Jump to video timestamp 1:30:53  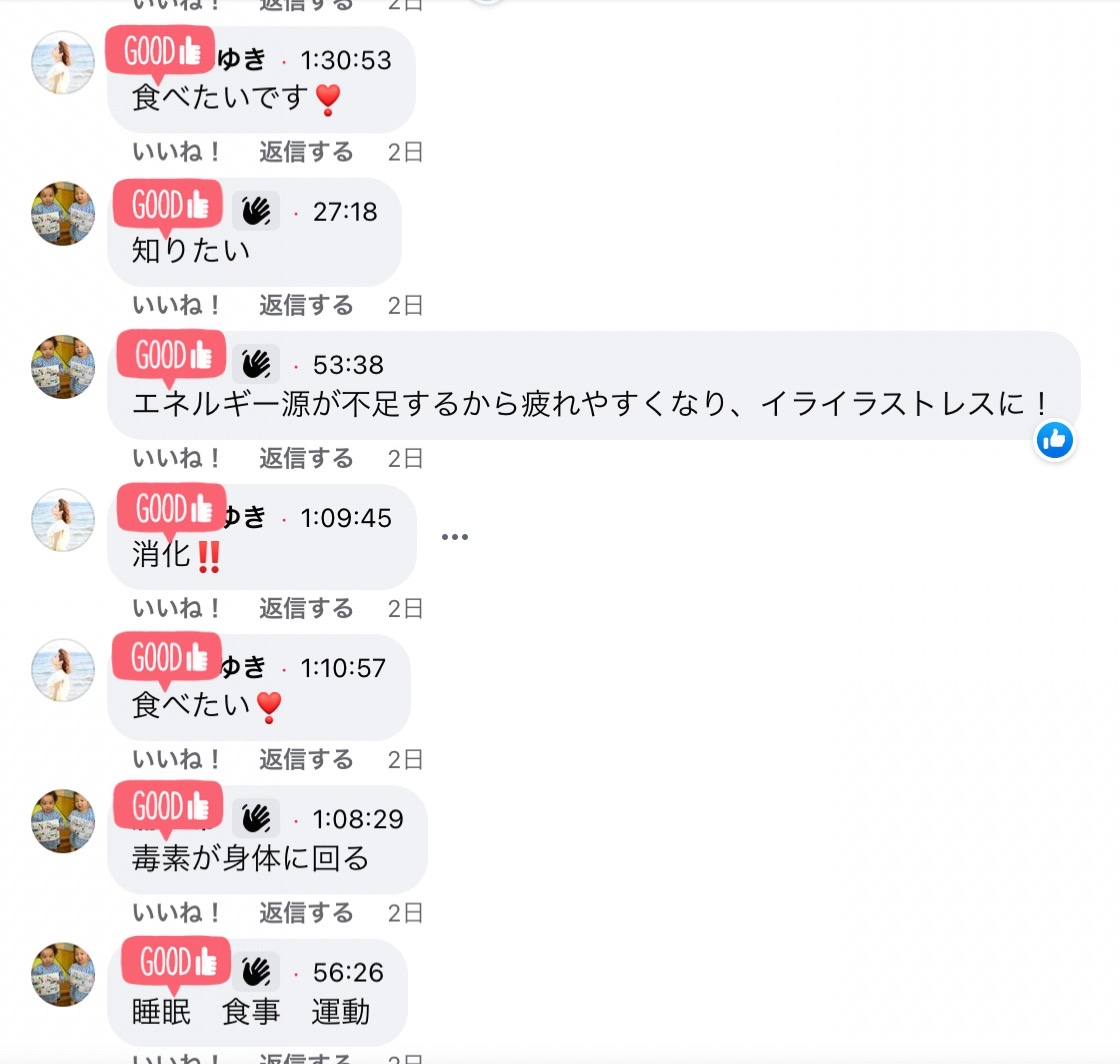[x=346, y=61]
